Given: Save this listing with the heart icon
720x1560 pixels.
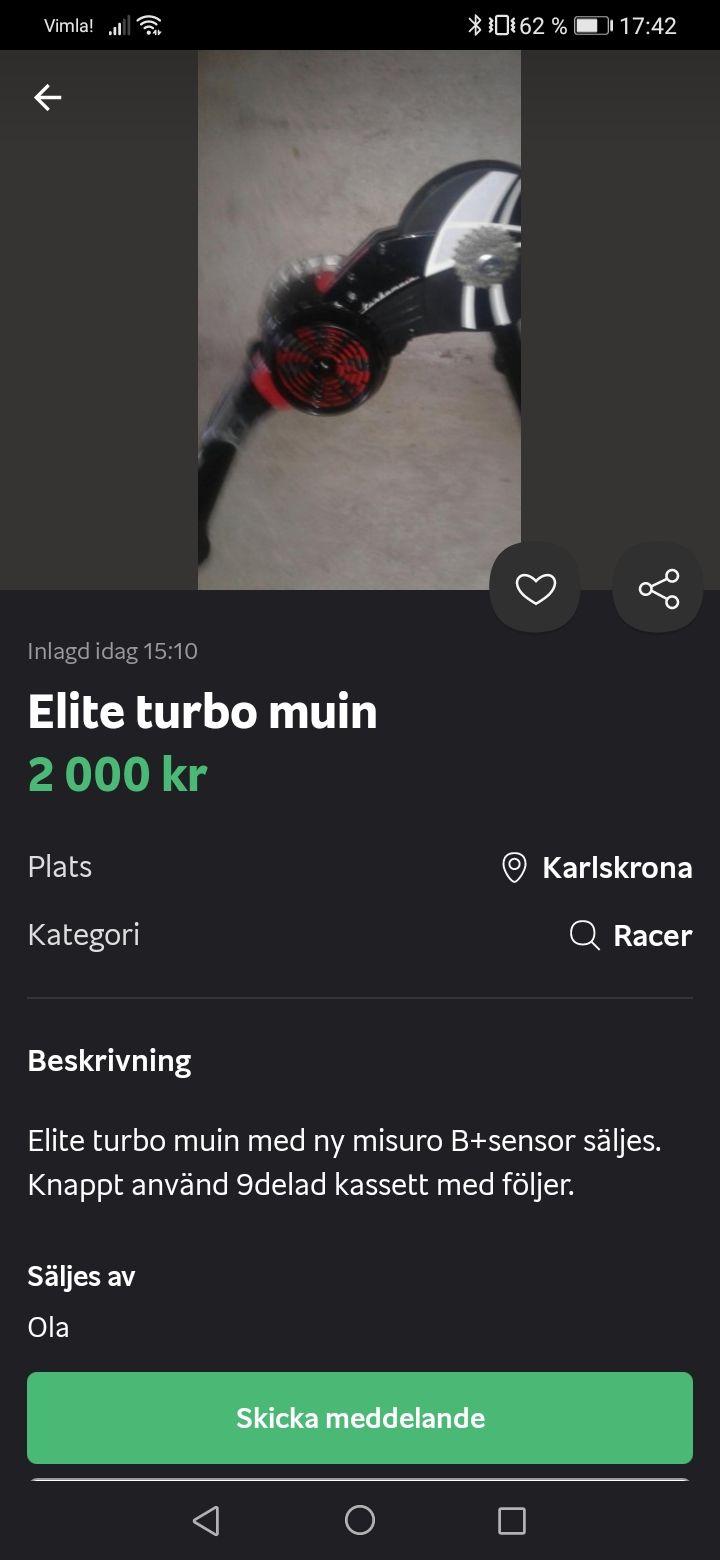Looking at the screenshot, I should coord(535,589).
